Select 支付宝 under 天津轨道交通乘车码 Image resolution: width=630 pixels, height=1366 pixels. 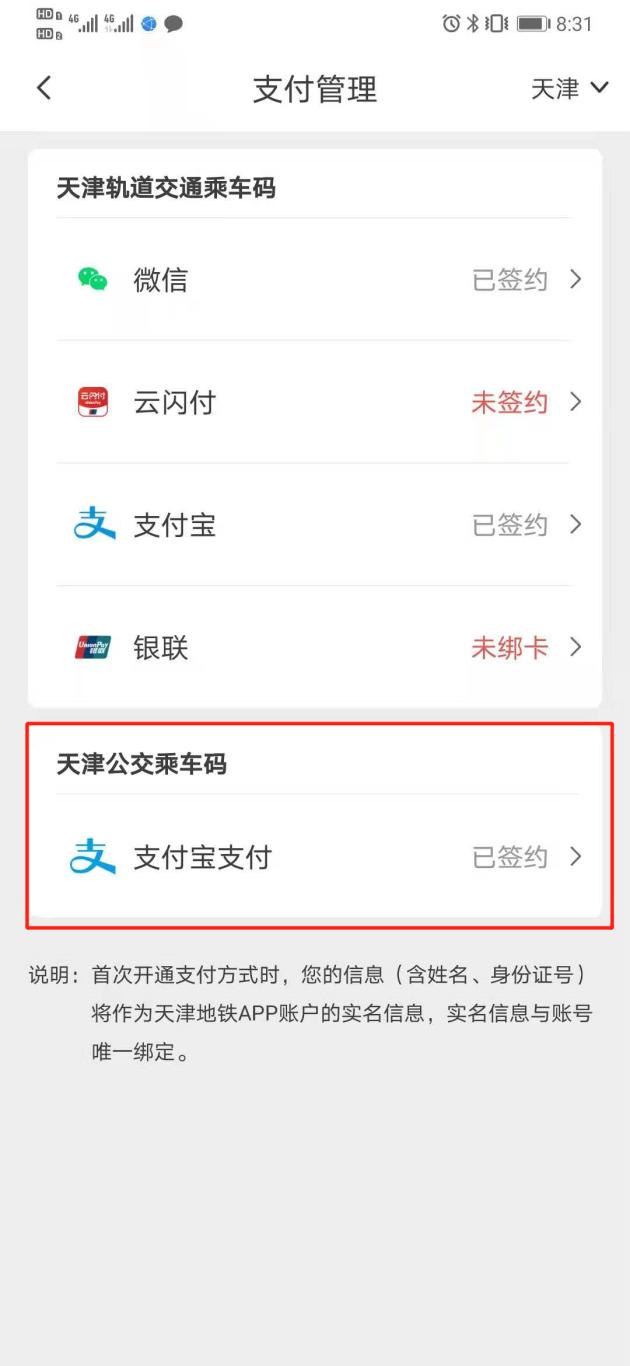[x=315, y=525]
